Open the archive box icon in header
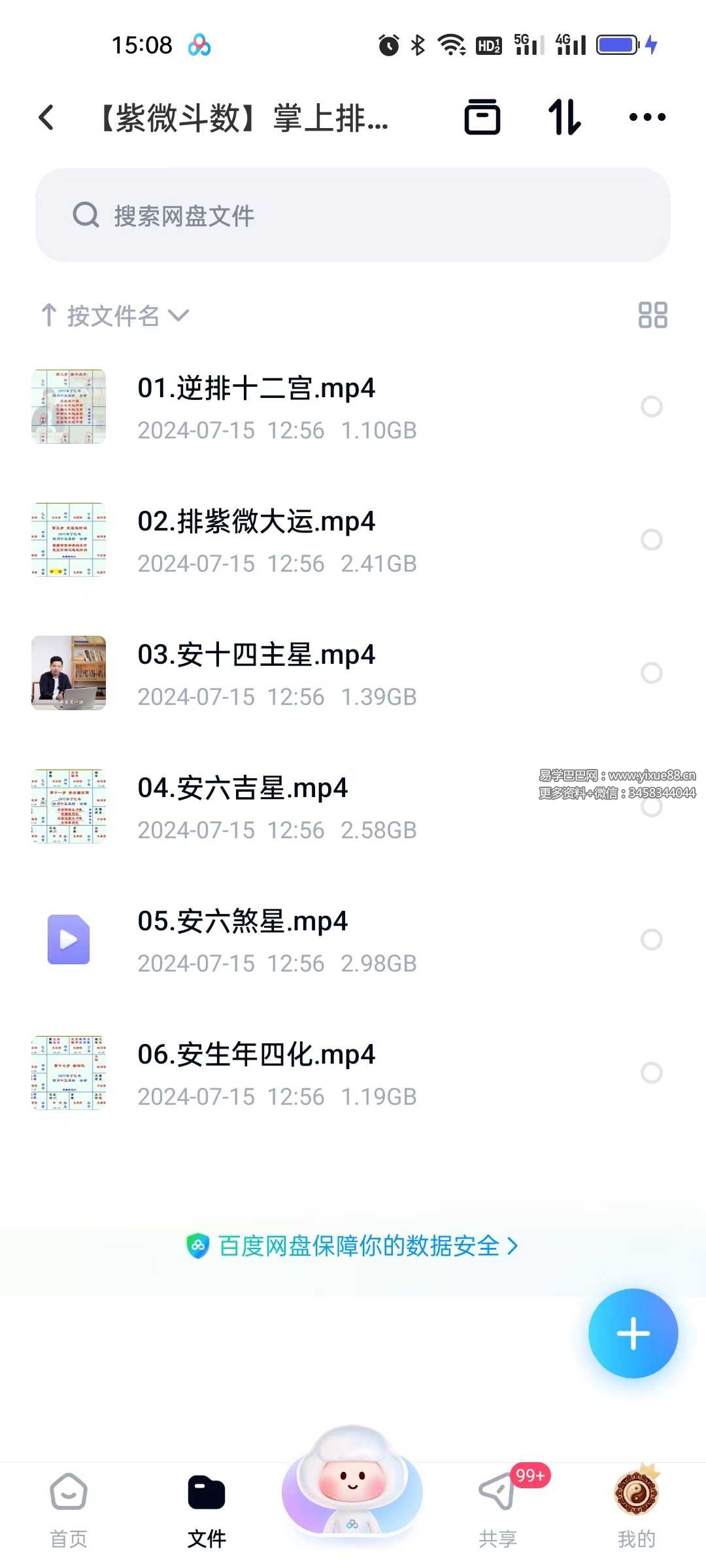Image resolution: width=706 pixels, height=1568 pixels. [x=482, y=118]
